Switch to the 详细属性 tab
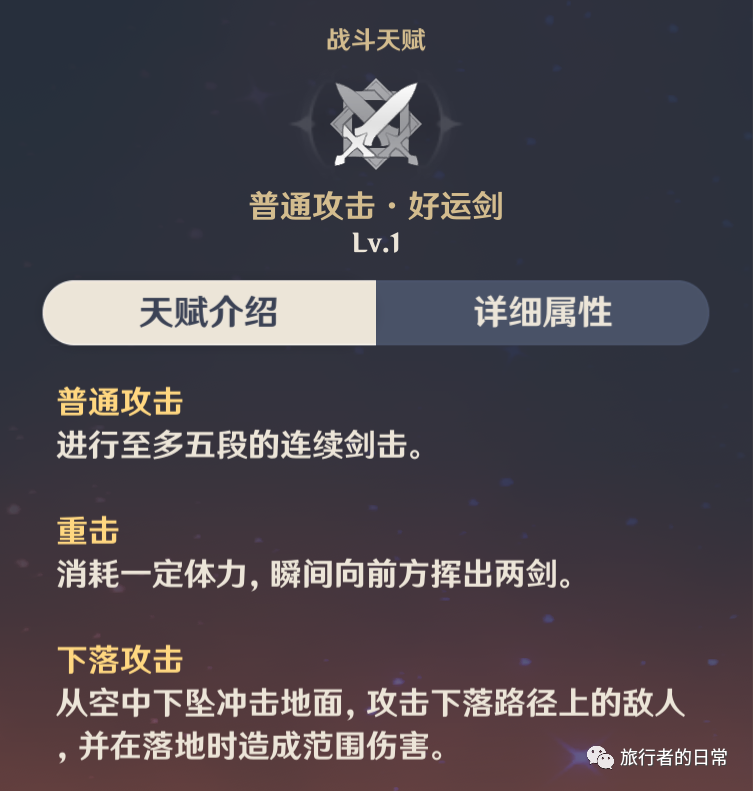 (x=542, y=313)
